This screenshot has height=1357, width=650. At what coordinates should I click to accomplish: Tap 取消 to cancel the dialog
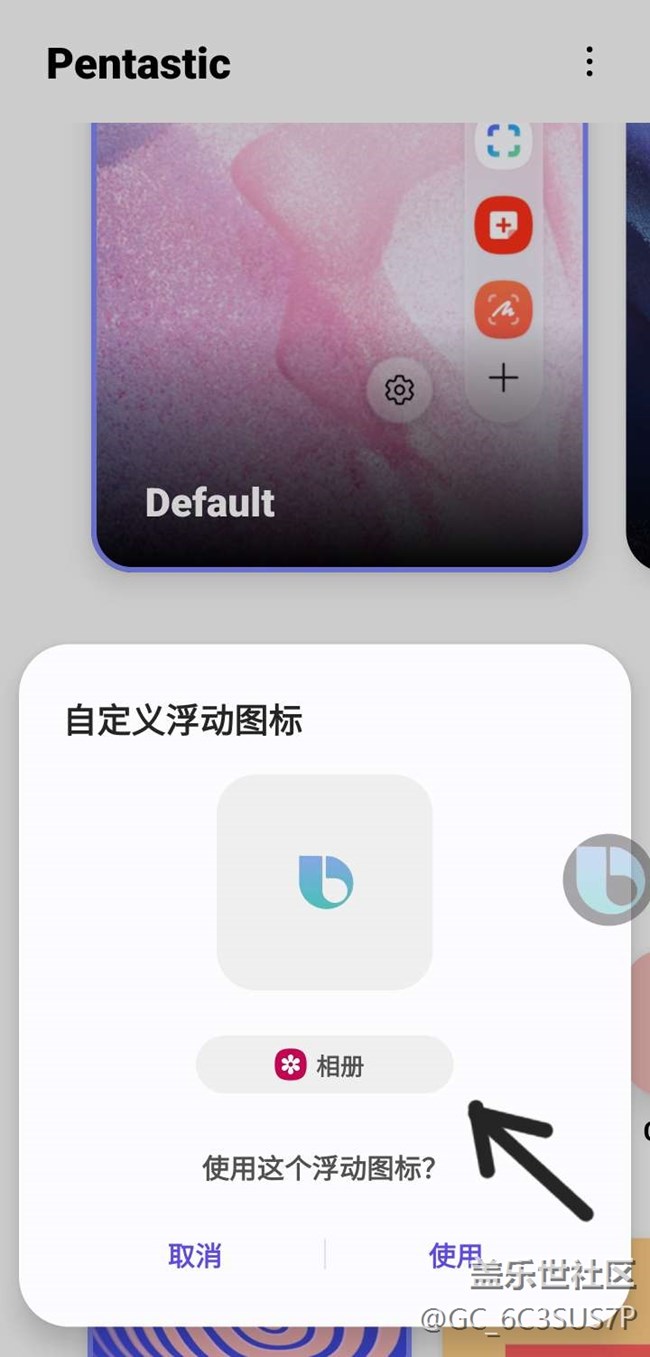[x=195, y=1255]
